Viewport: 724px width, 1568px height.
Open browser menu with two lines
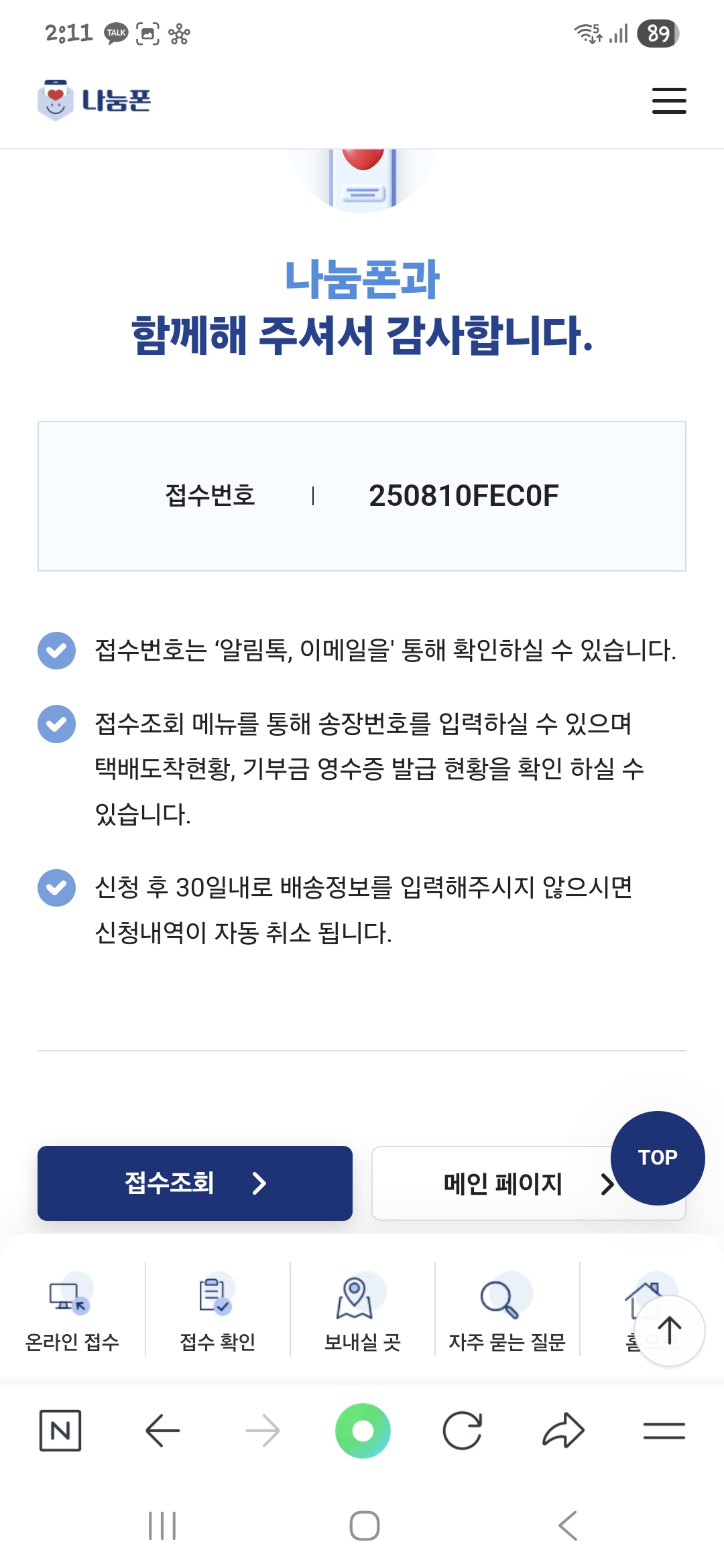click(x=664, y=1431)
